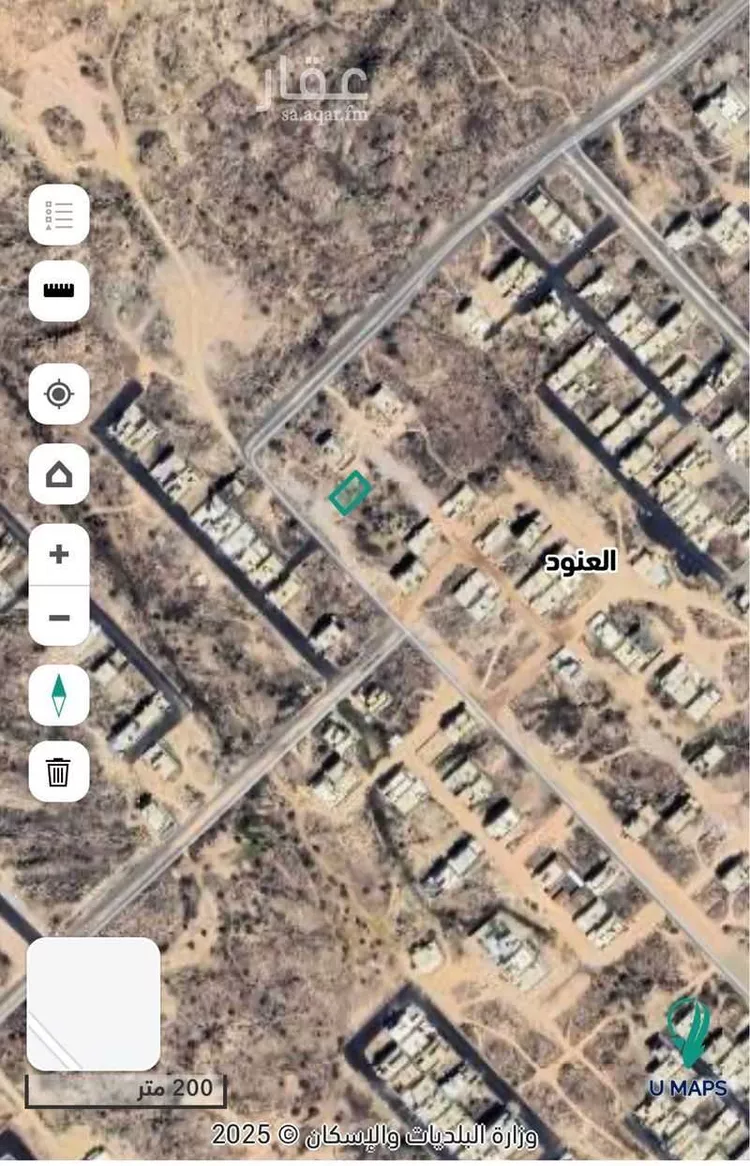
Task: Clear drawings with the trash icon
Action: pos(59,771)
